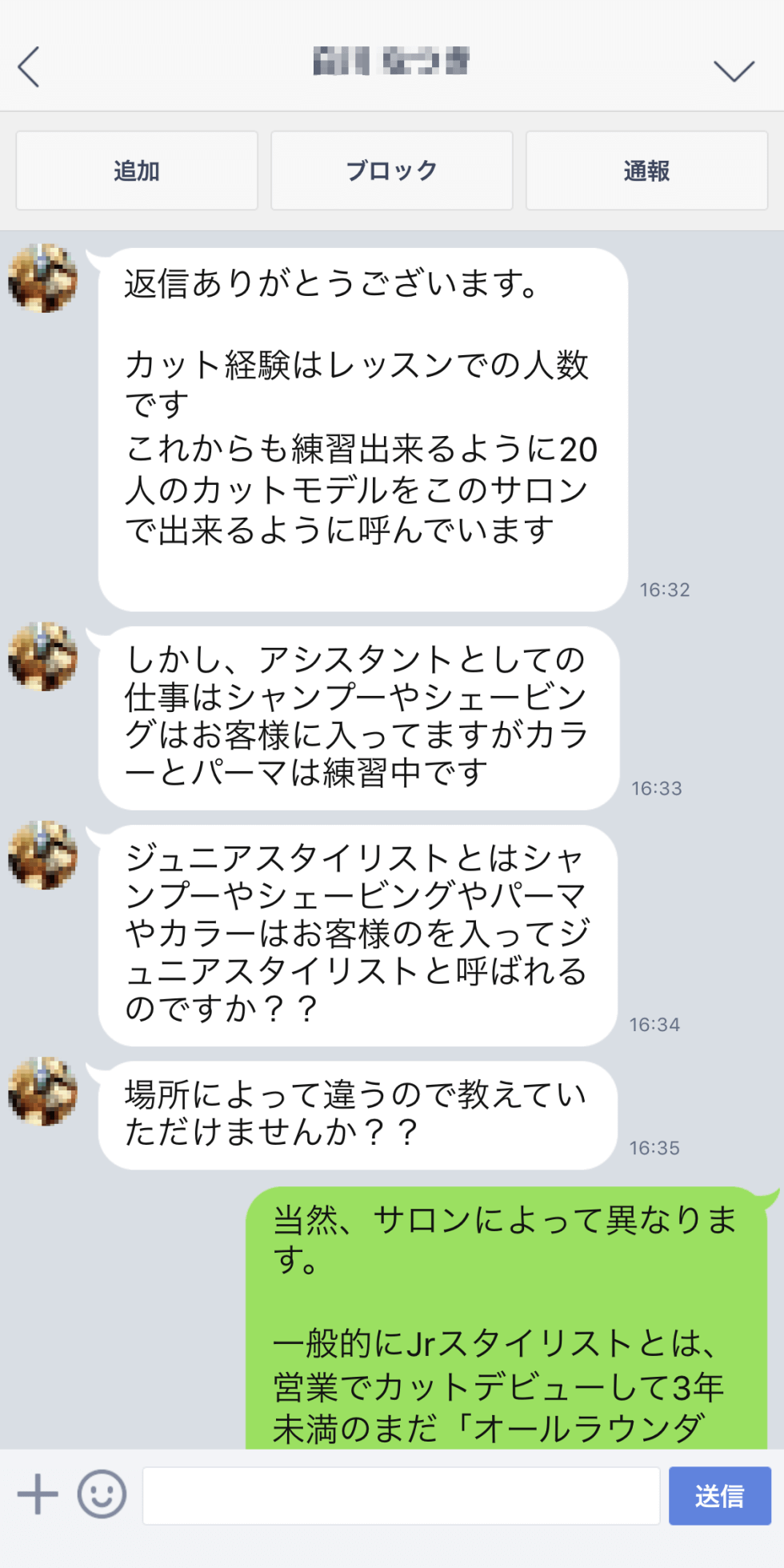The image size is (784, 1568).
Task: Tap 追加 to add this user
Action: pos(137,170)
